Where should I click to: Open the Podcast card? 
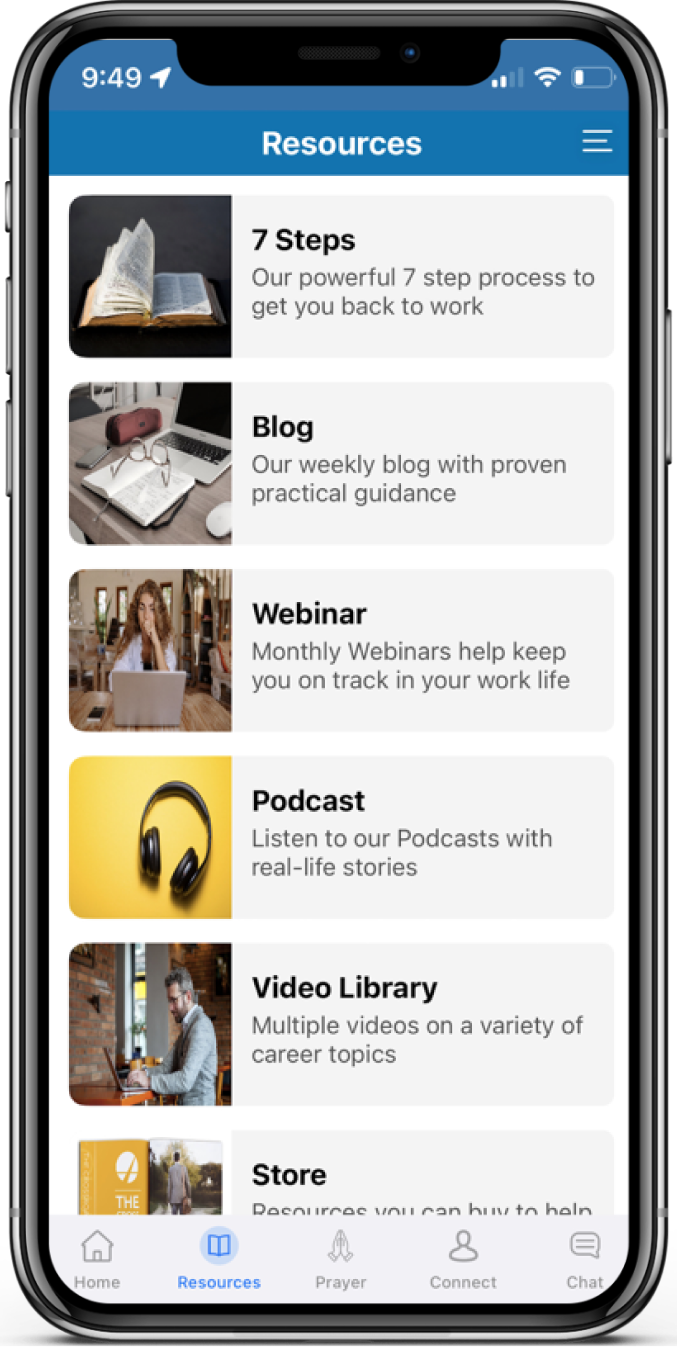pos(341,837)
